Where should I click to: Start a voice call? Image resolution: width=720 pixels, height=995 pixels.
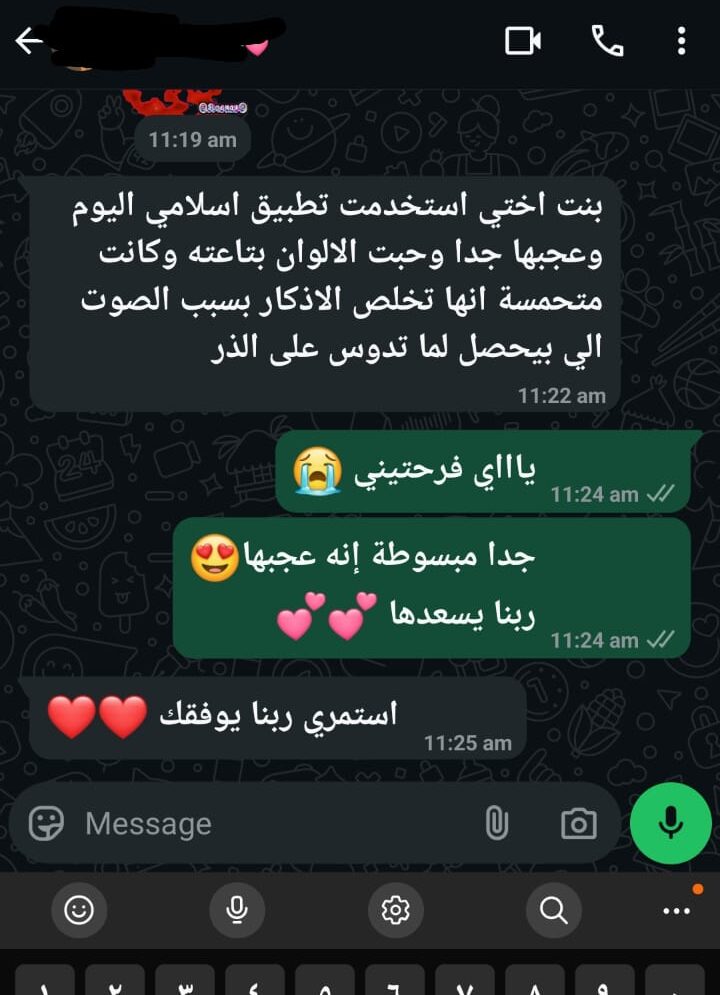click(607, 41)
